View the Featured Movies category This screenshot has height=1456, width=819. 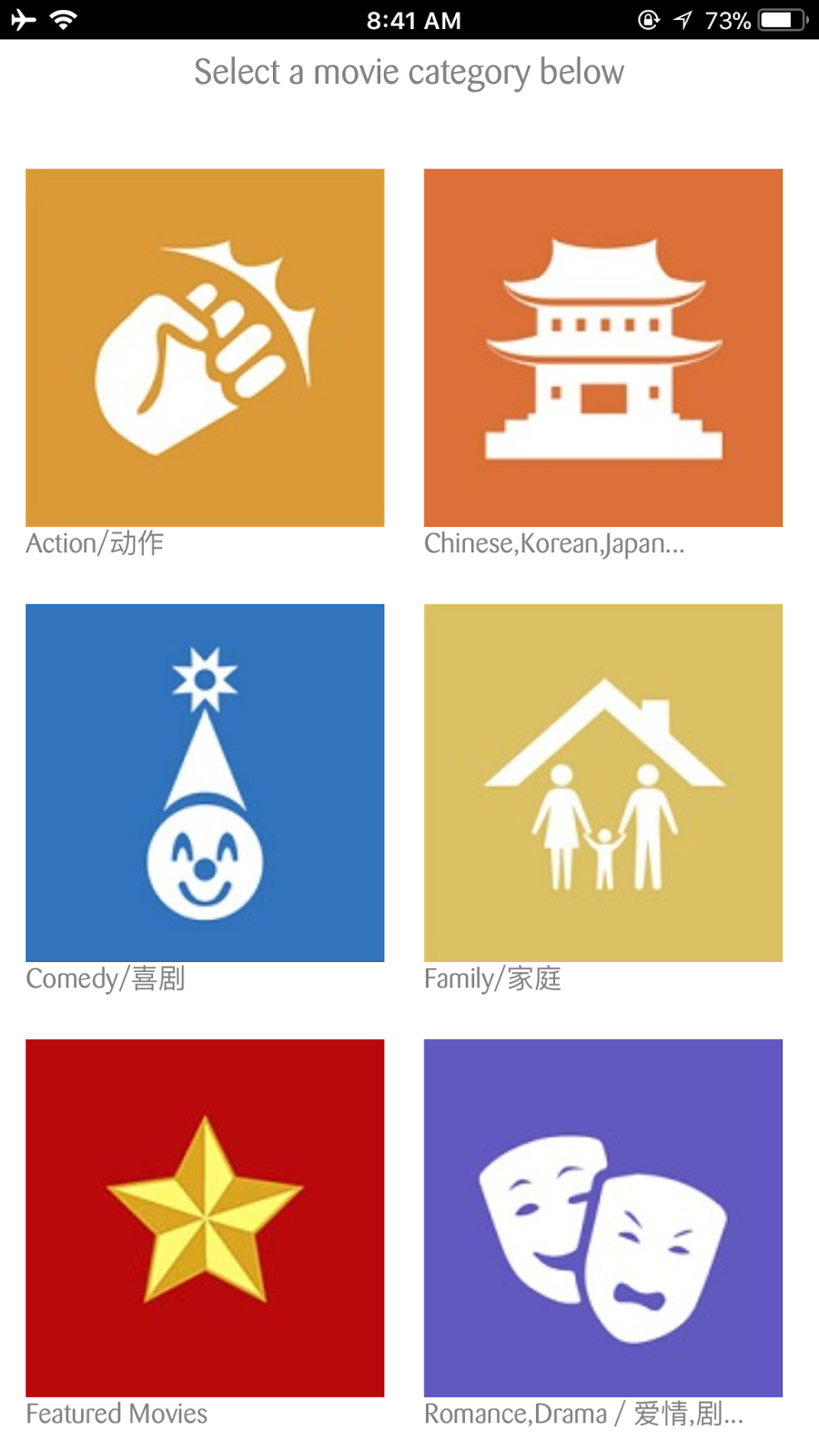point(205,1218)
